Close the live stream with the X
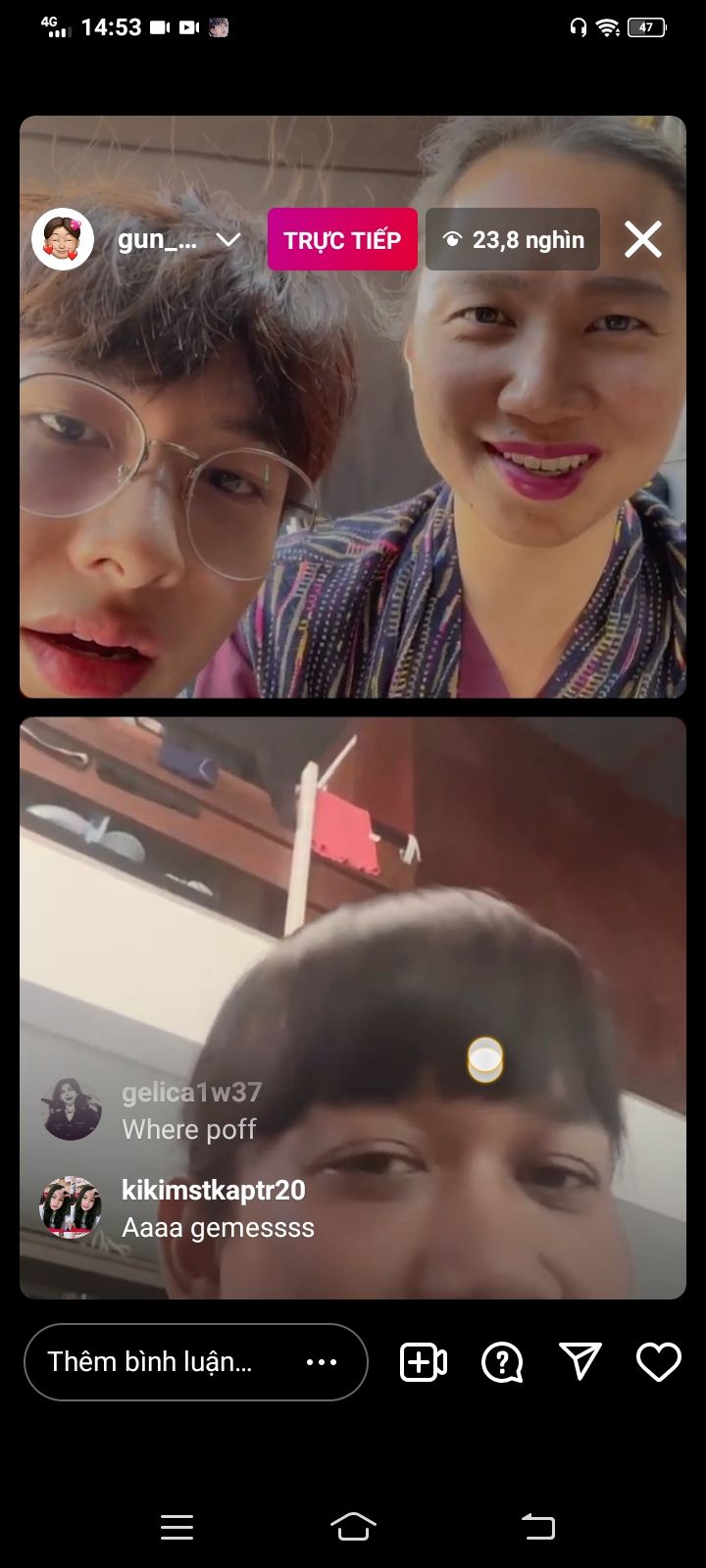 point(643,239)
